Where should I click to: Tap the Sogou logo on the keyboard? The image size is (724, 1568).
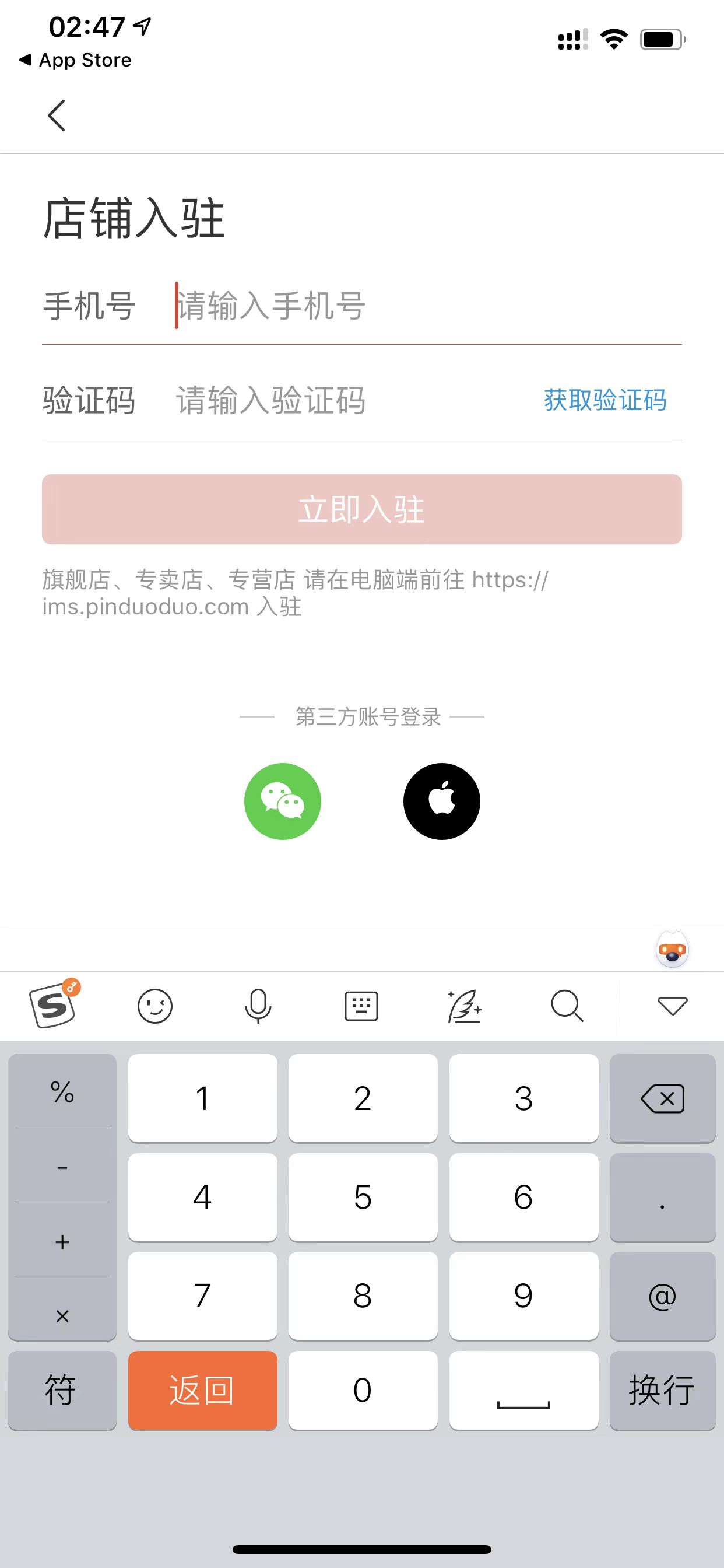click(54, 1005)
